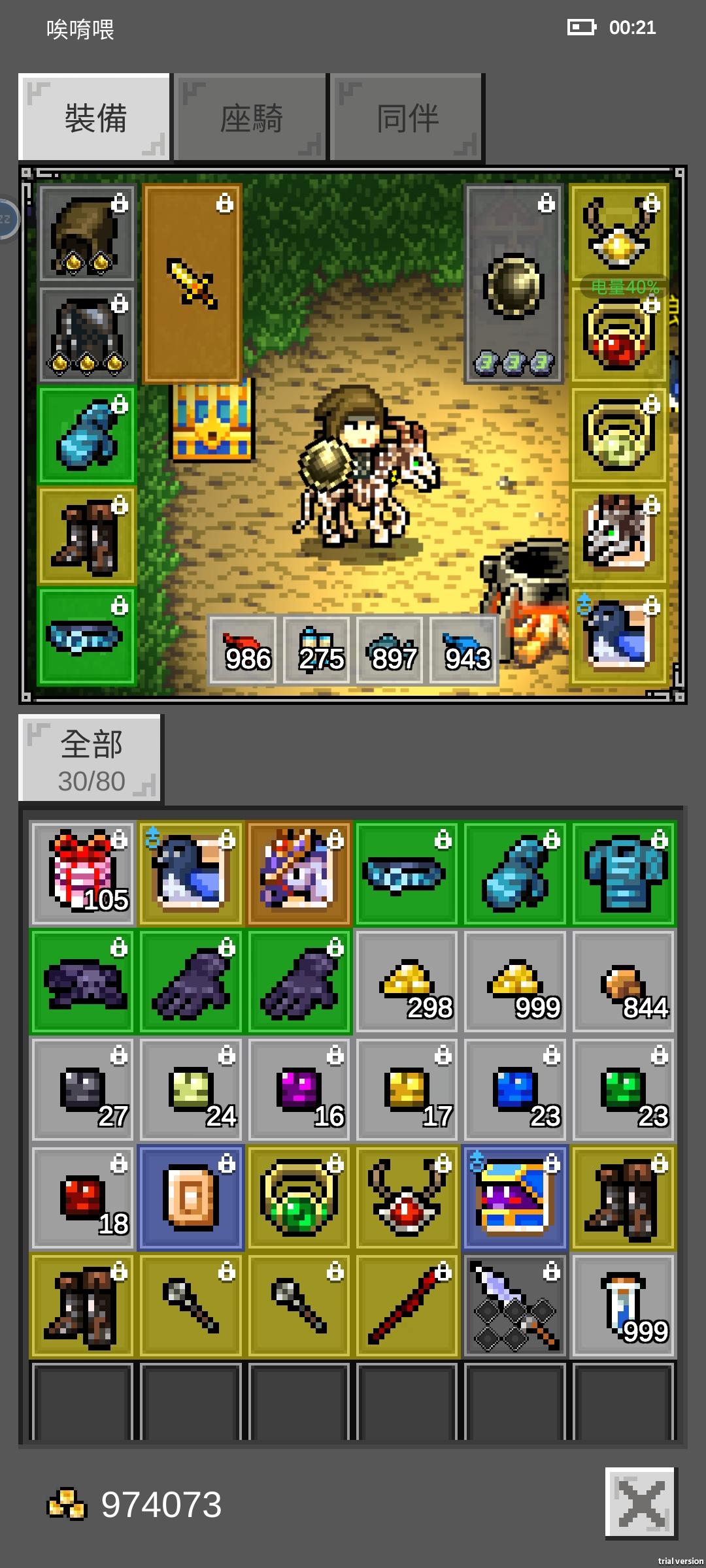
Task: Select the striped blue armor shirt item
Action: 622,872
